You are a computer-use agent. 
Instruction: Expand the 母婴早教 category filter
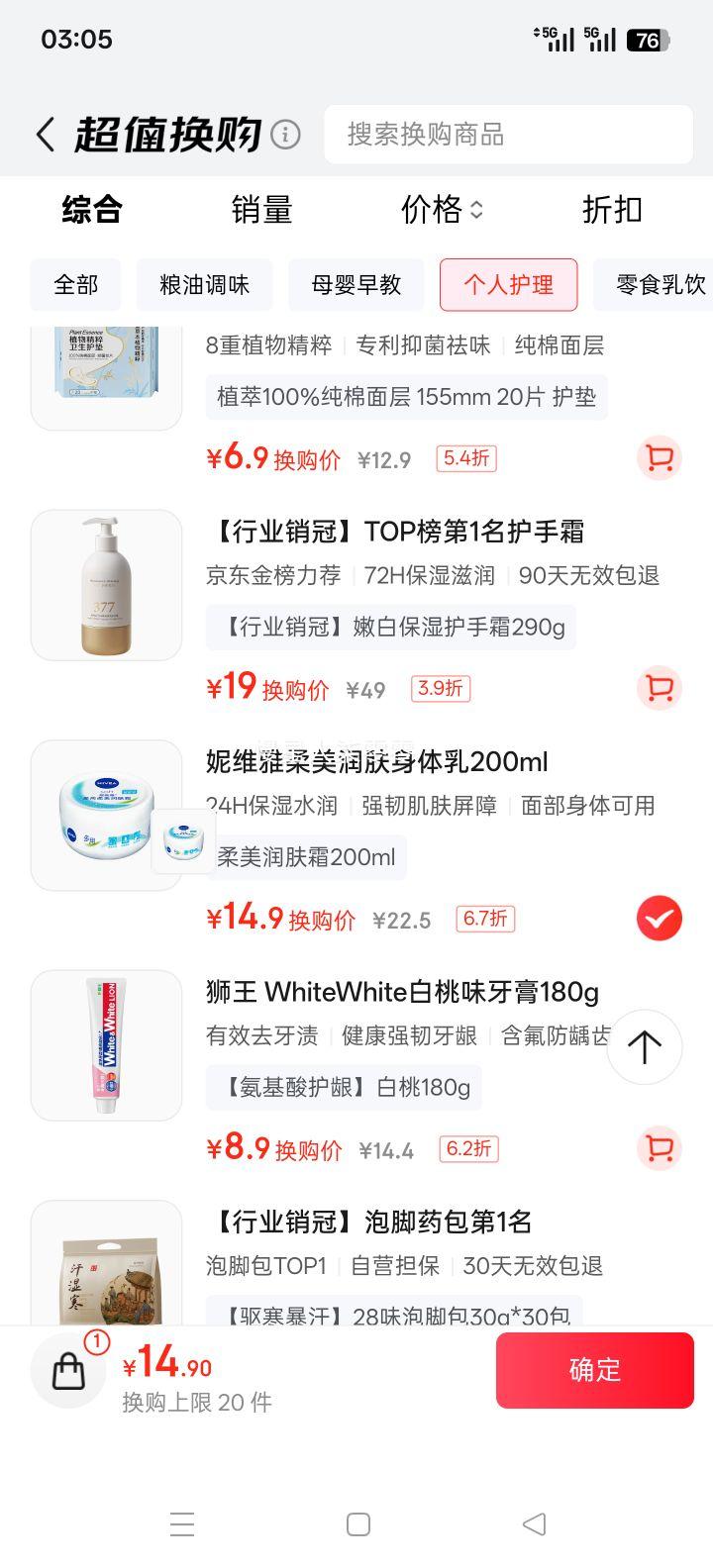coord(356,285)
